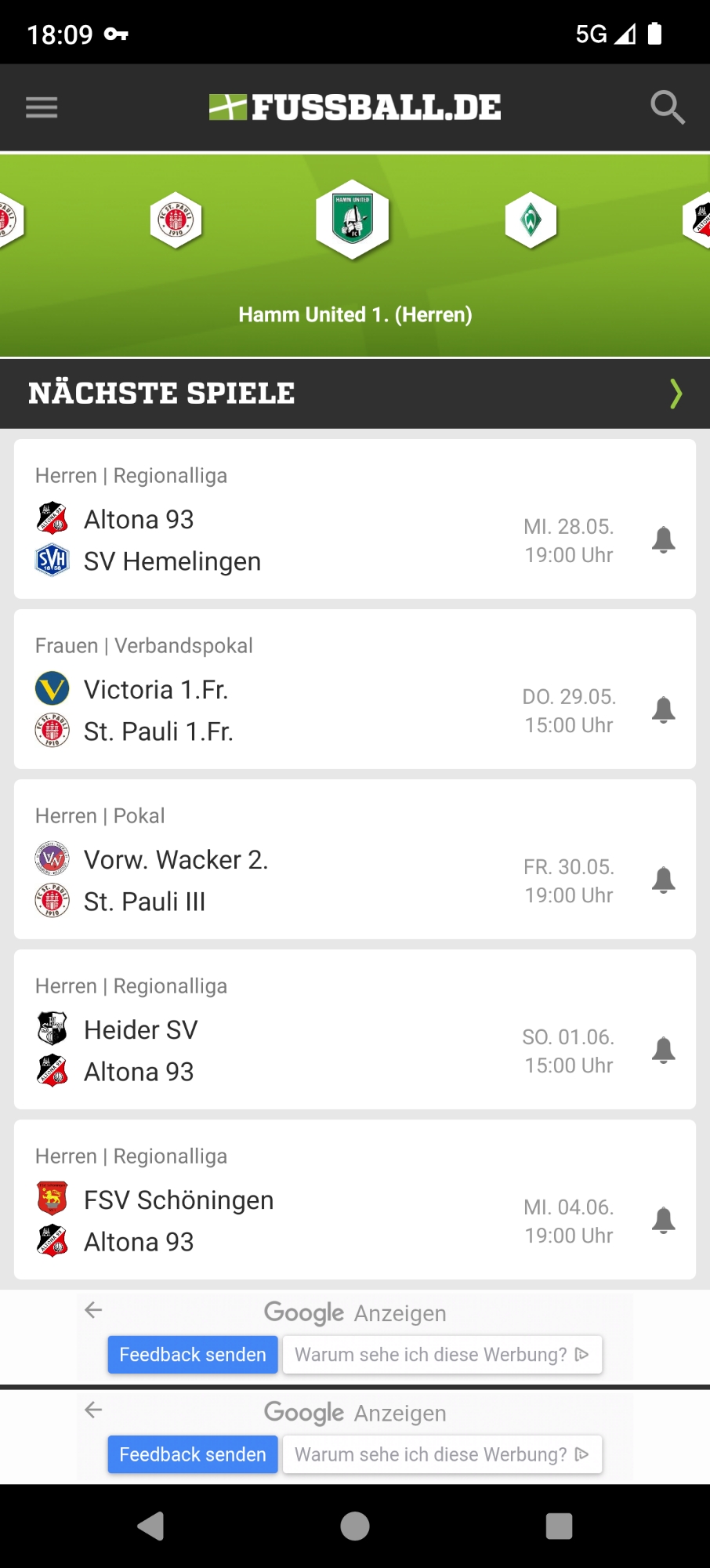
Task: Set bell alert for Victoria 1.Fr. match
Action: (664, 710)
